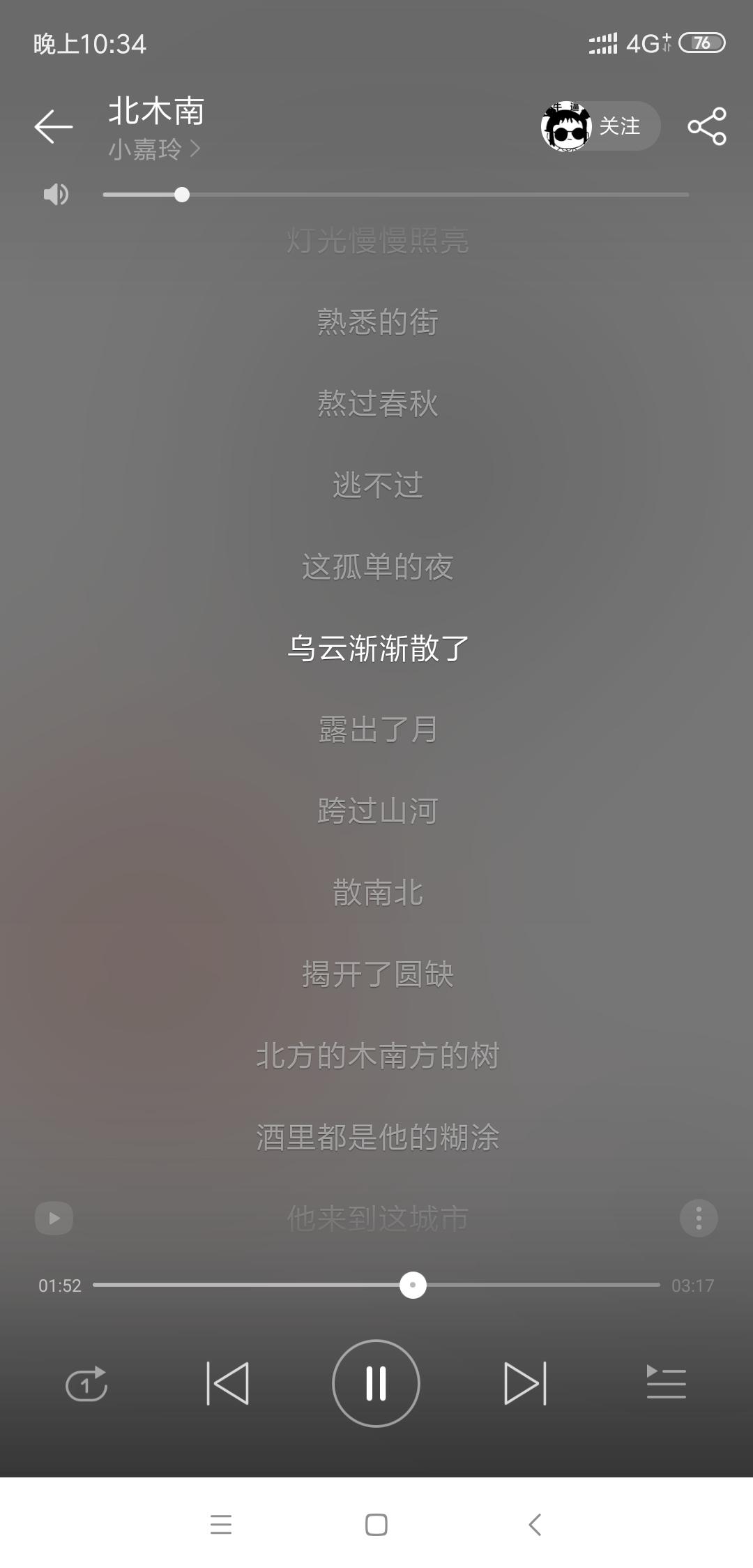753x1568 pixels.
Task: Skip to the previous track
Action: click(x=228, y=1383)
